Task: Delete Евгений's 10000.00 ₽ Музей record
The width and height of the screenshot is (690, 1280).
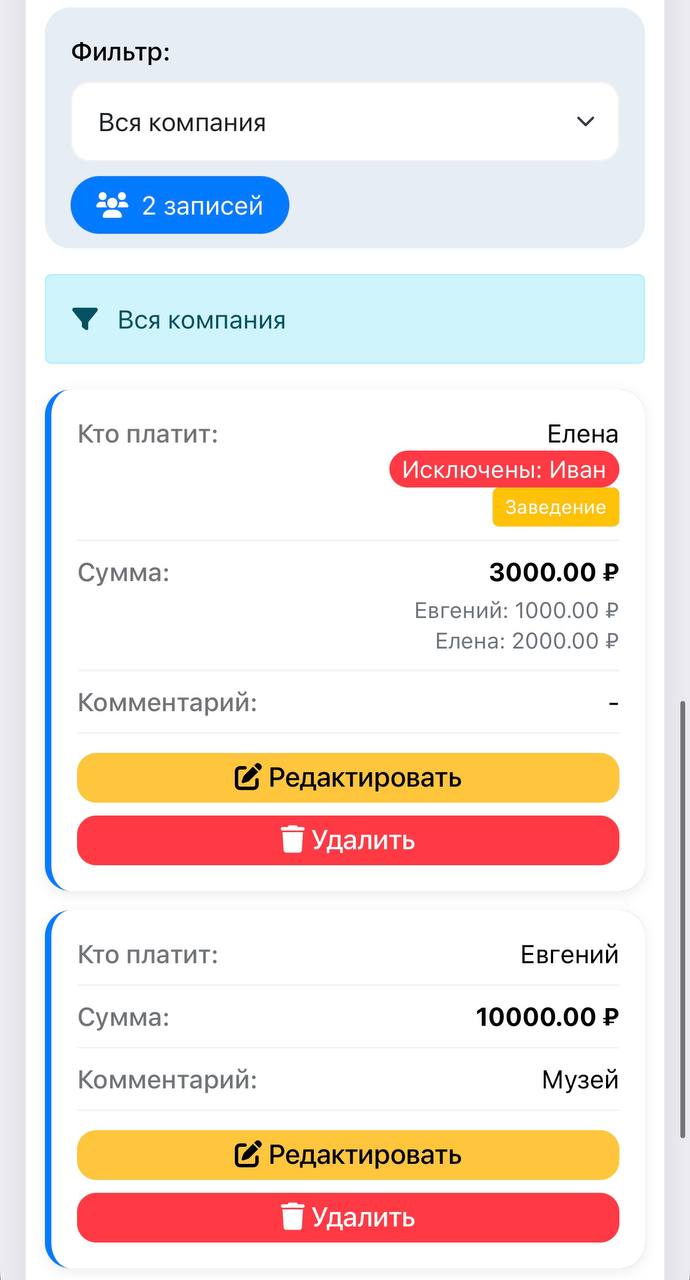Action: coord(348,1217)
